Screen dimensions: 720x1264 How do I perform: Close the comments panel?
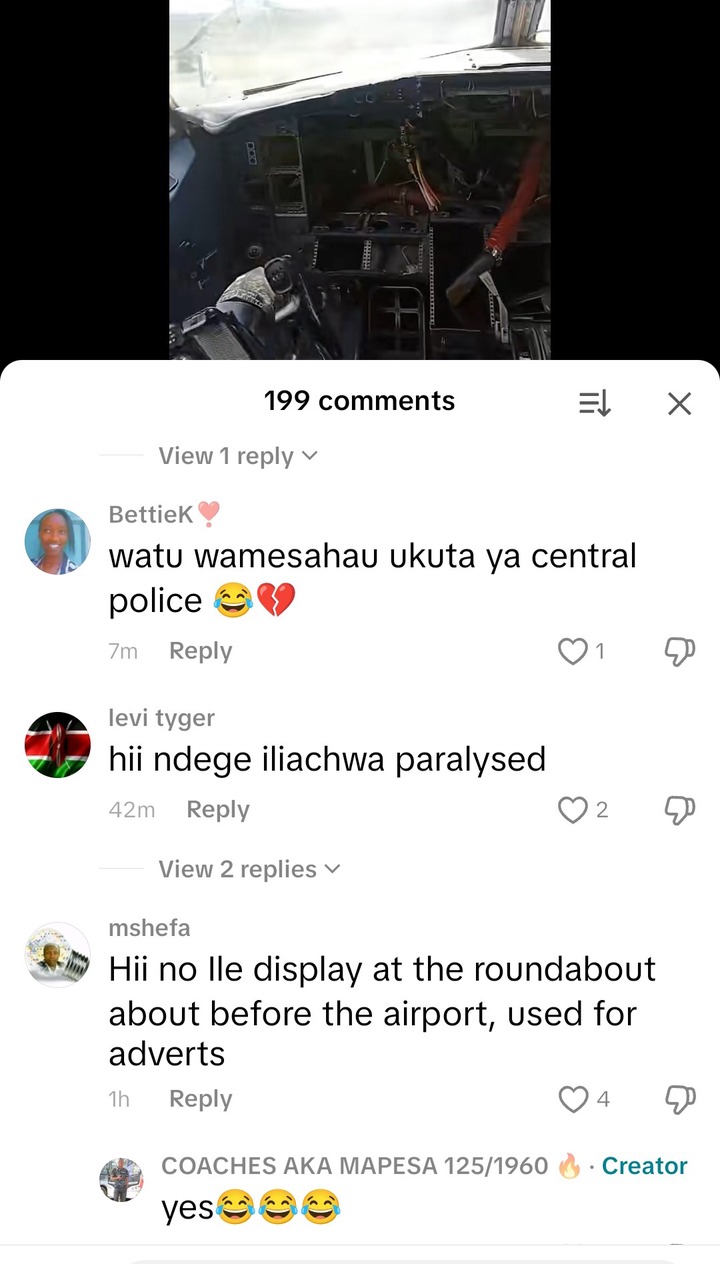[x=679, y=403]
